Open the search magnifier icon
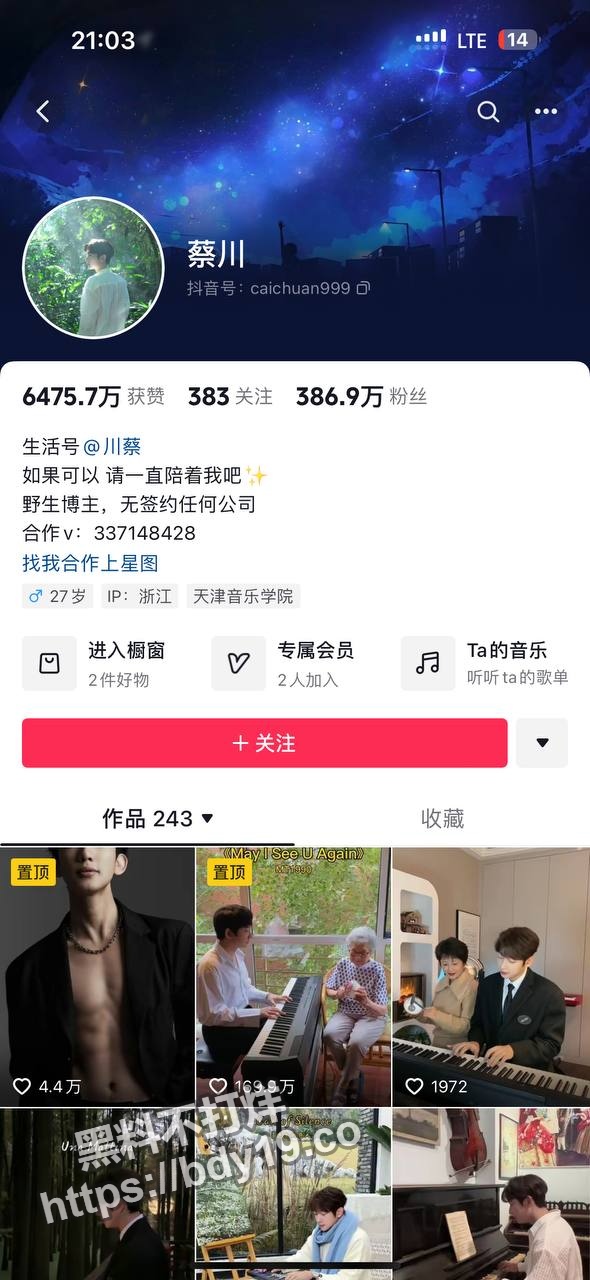 point(488,111)
